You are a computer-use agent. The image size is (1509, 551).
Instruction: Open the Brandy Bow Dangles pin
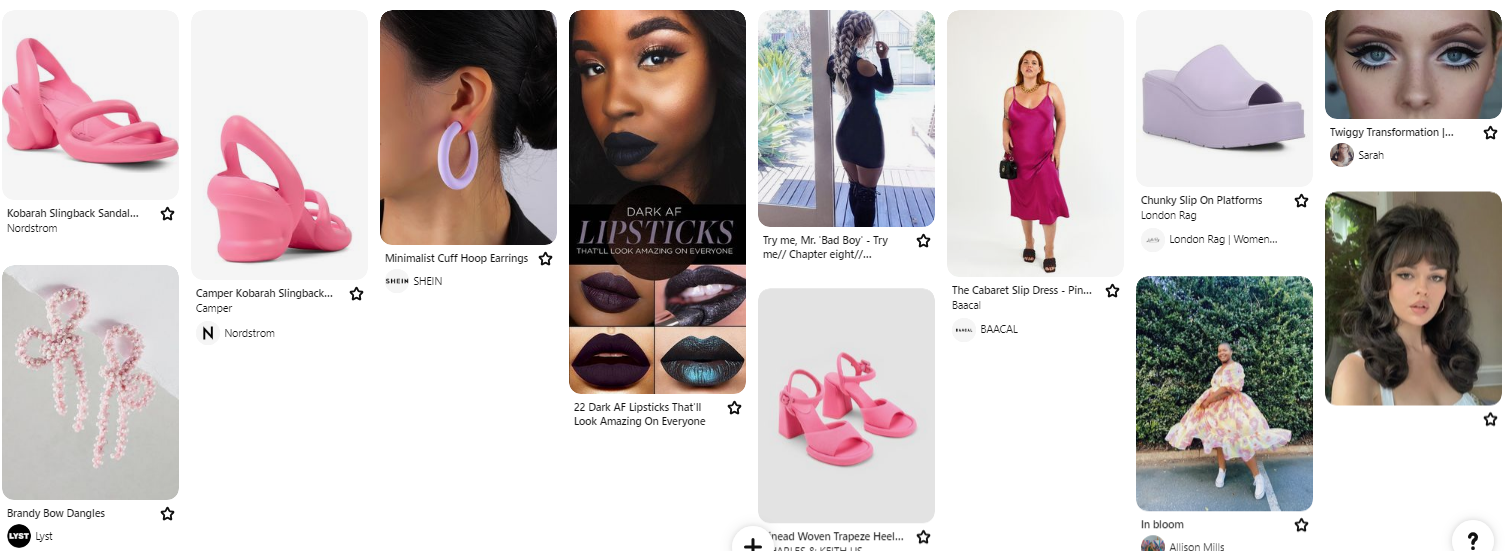pos(90,382)
